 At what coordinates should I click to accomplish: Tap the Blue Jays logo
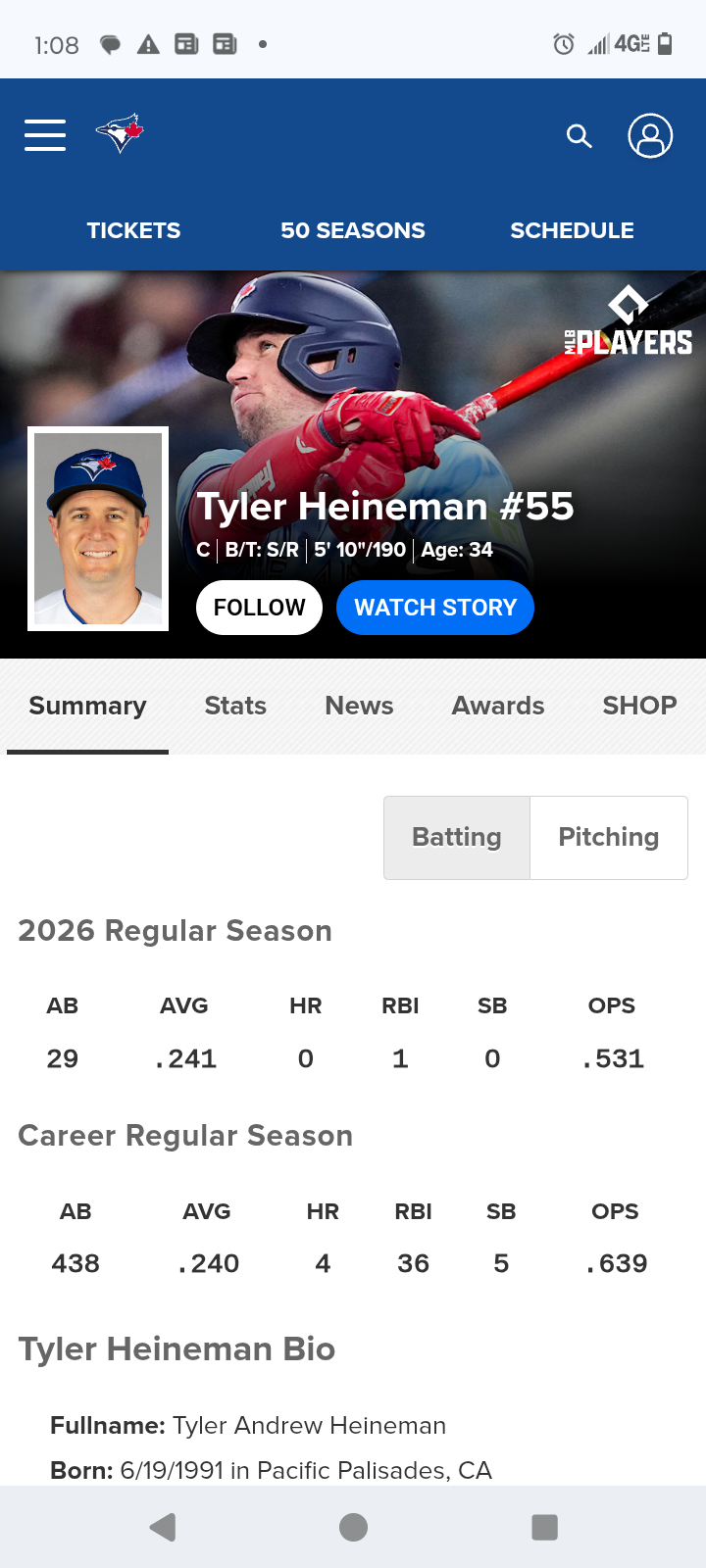[x=120, y=134]
